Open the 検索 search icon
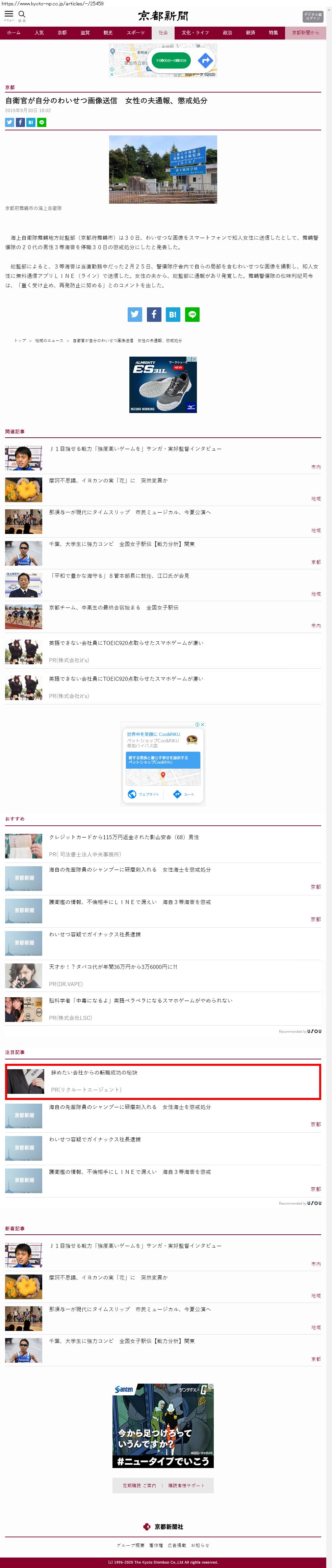Screen dimensions: 332x1568 [22, 15]
